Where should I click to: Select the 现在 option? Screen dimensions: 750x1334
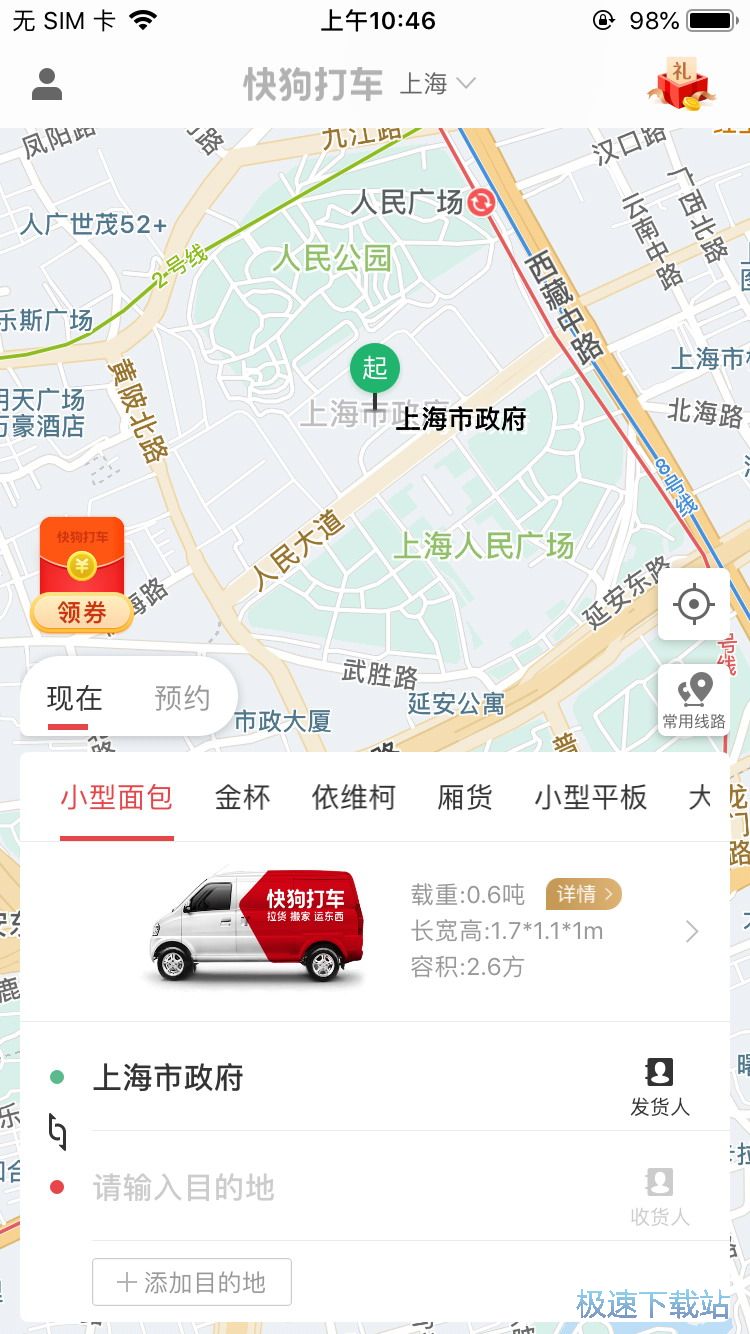pos(75,698)
